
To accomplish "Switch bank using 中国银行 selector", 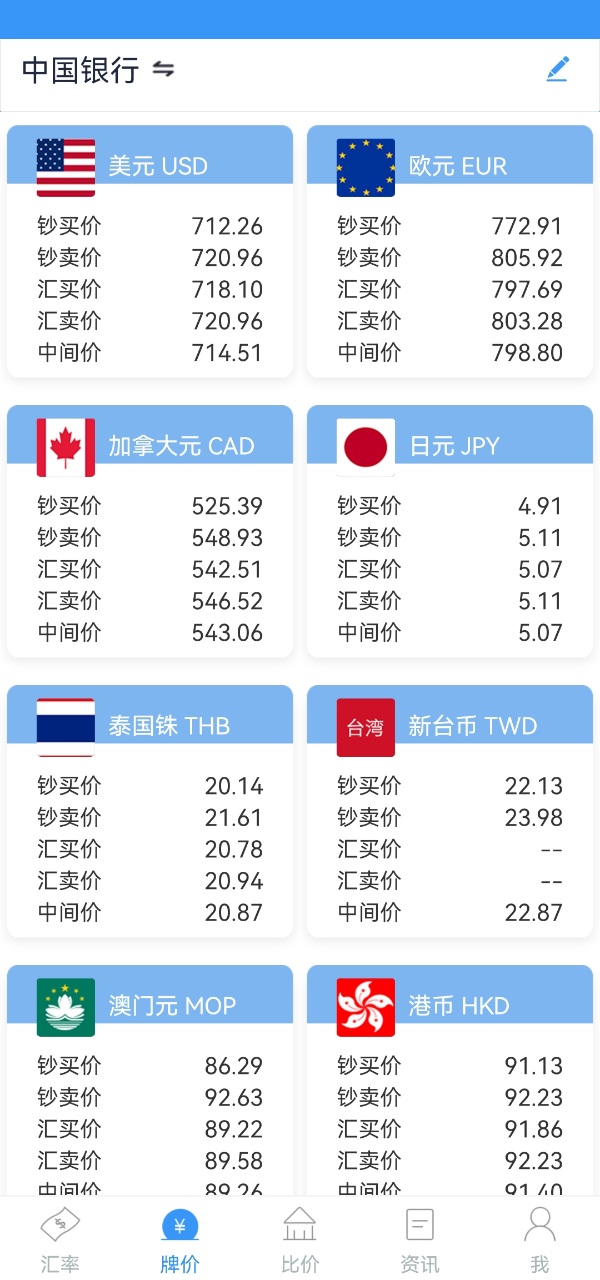I will coord(98,70).
